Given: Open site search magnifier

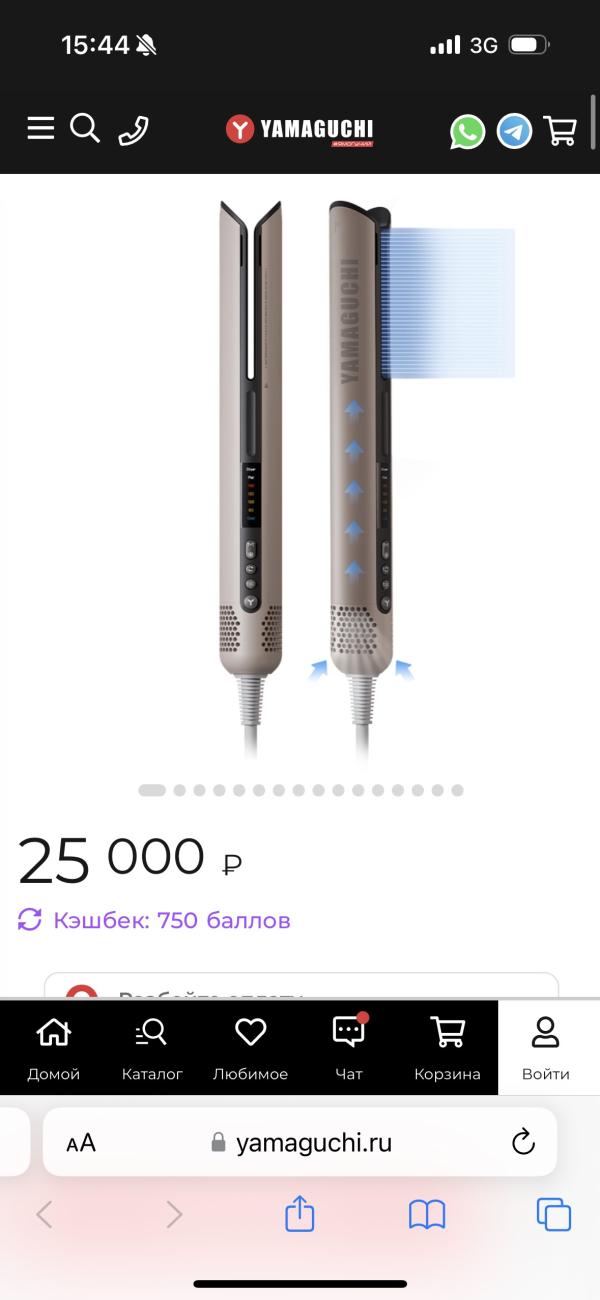Looking at the screenshot, I should tap(85, 129).
